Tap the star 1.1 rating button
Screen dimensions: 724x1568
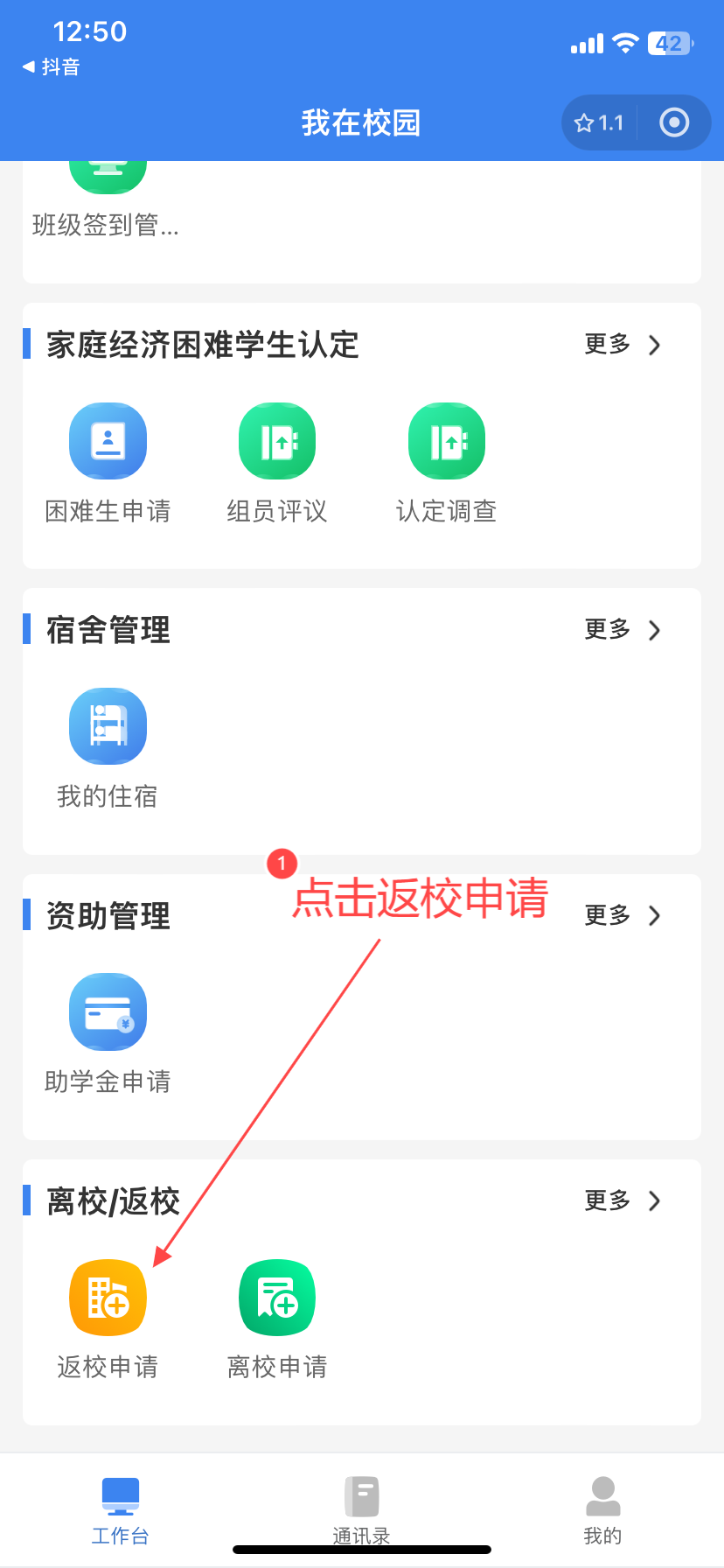tap(599, 123)
